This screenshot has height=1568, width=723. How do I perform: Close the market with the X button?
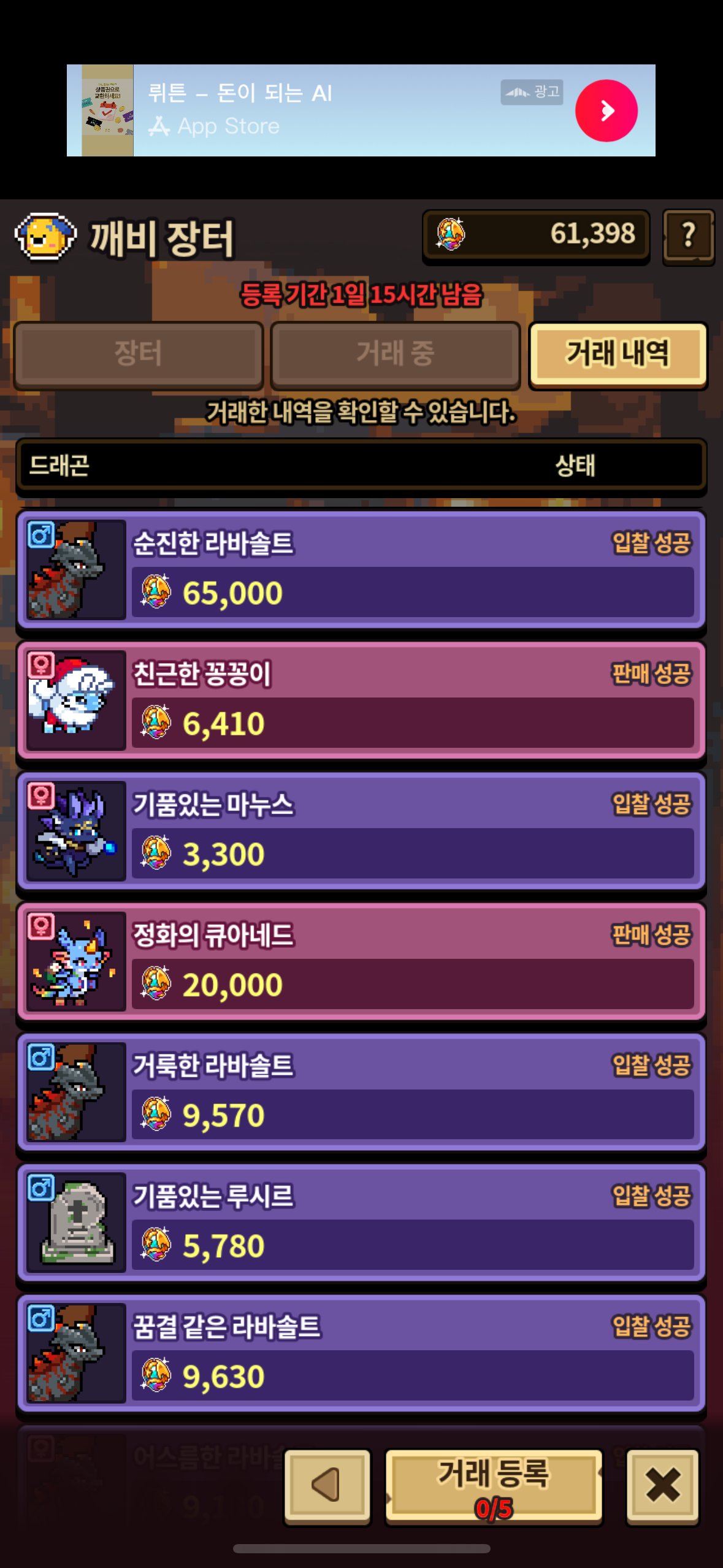tap(662, 1485)
